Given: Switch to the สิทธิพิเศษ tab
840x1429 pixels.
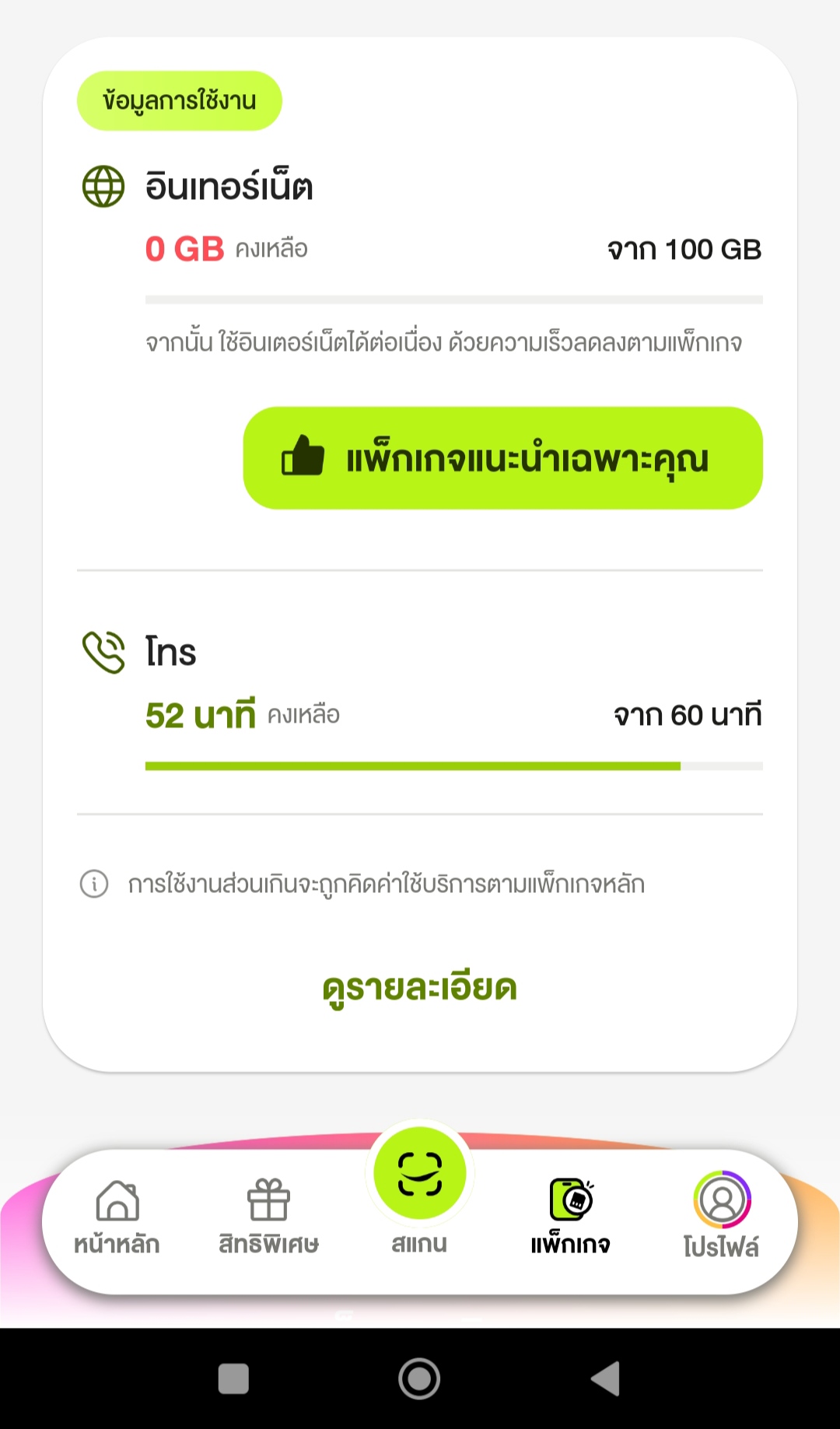Looking at the screenshot, I should [x=268, y=1217].
